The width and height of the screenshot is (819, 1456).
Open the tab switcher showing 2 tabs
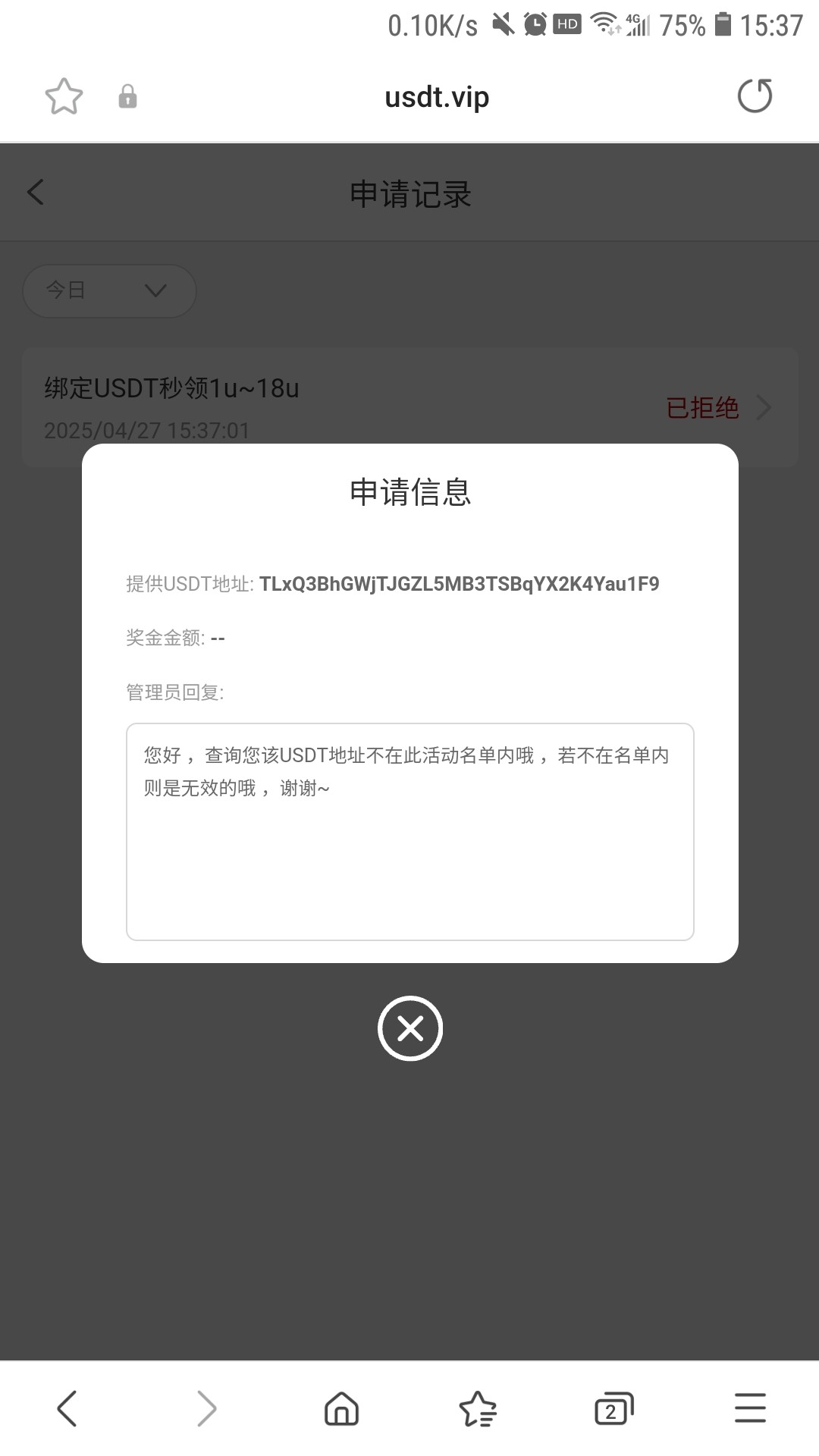pyautogui.click(x=614, y=1409)
